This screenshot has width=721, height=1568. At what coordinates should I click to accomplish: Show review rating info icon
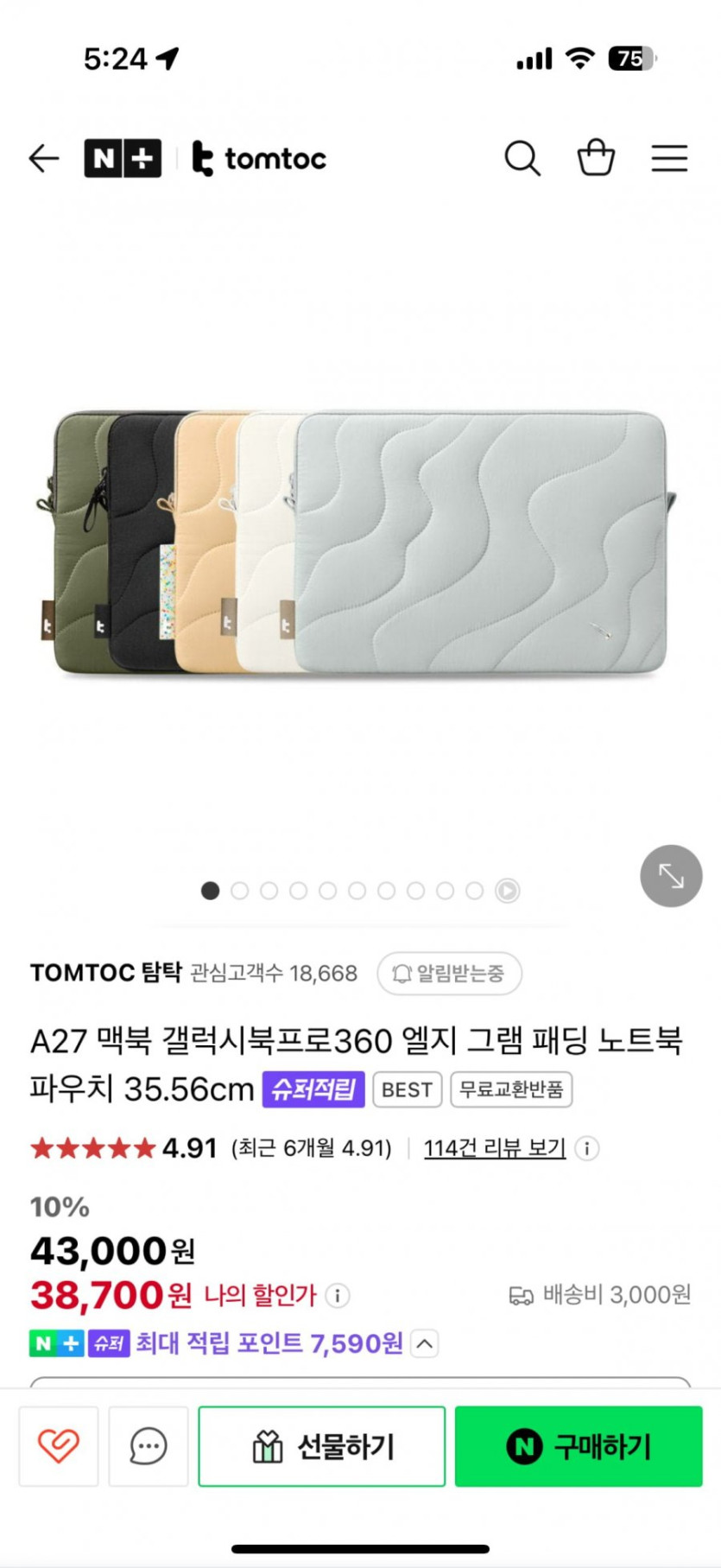point(587,1148)
